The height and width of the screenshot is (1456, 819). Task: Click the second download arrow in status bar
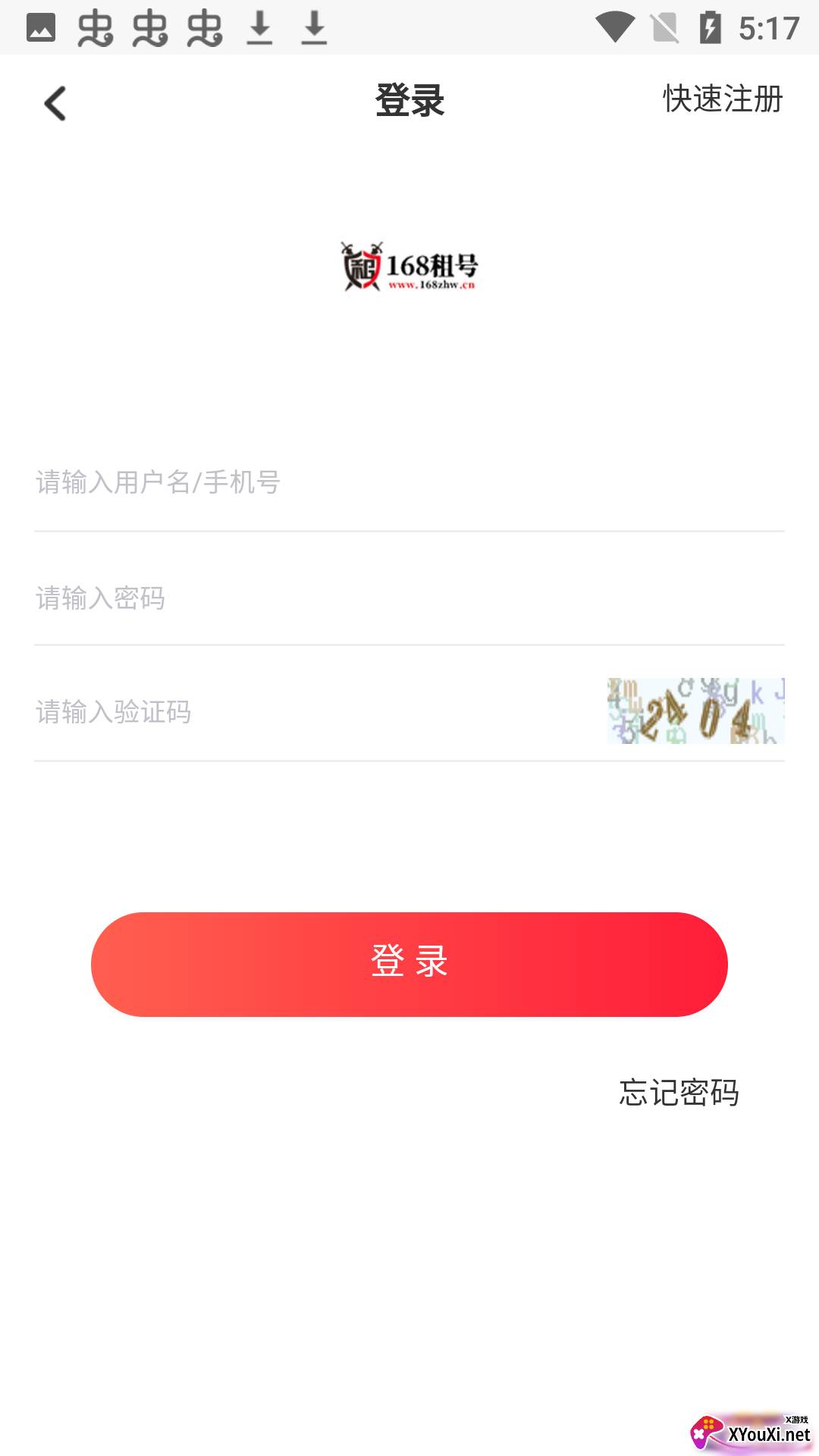pyautogui.click(x=313, y=29)
